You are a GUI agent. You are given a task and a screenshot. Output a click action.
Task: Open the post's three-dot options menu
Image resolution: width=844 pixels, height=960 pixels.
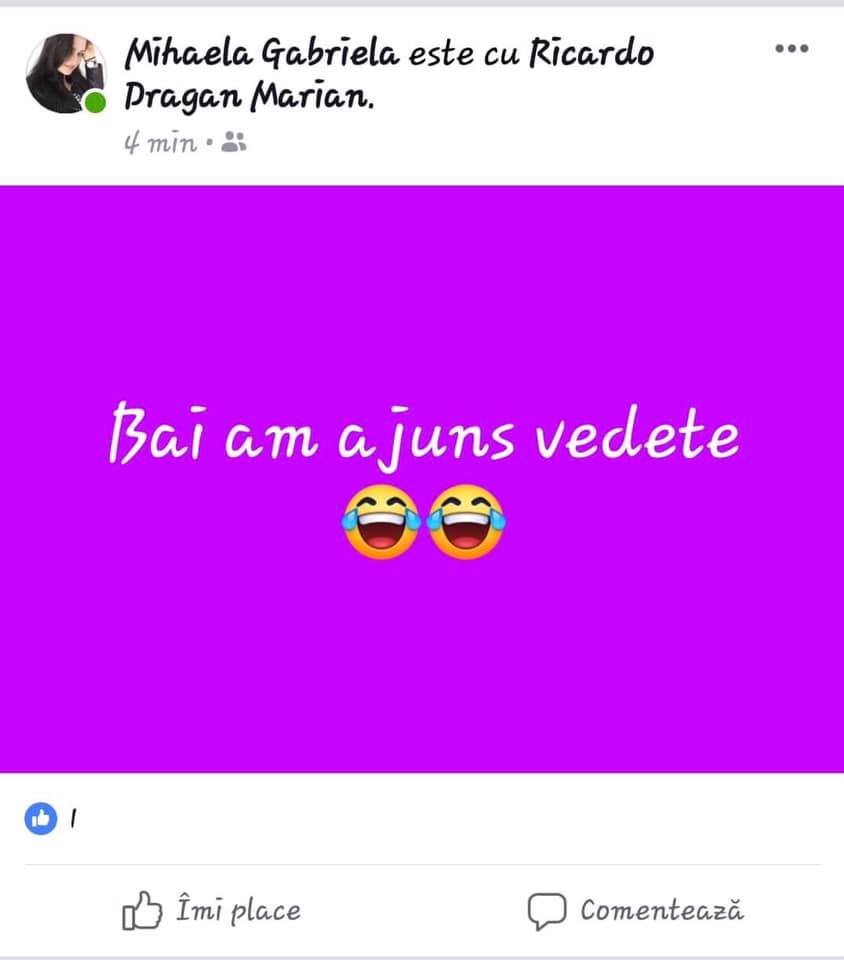pyautogui.click(x=791, y=49)
